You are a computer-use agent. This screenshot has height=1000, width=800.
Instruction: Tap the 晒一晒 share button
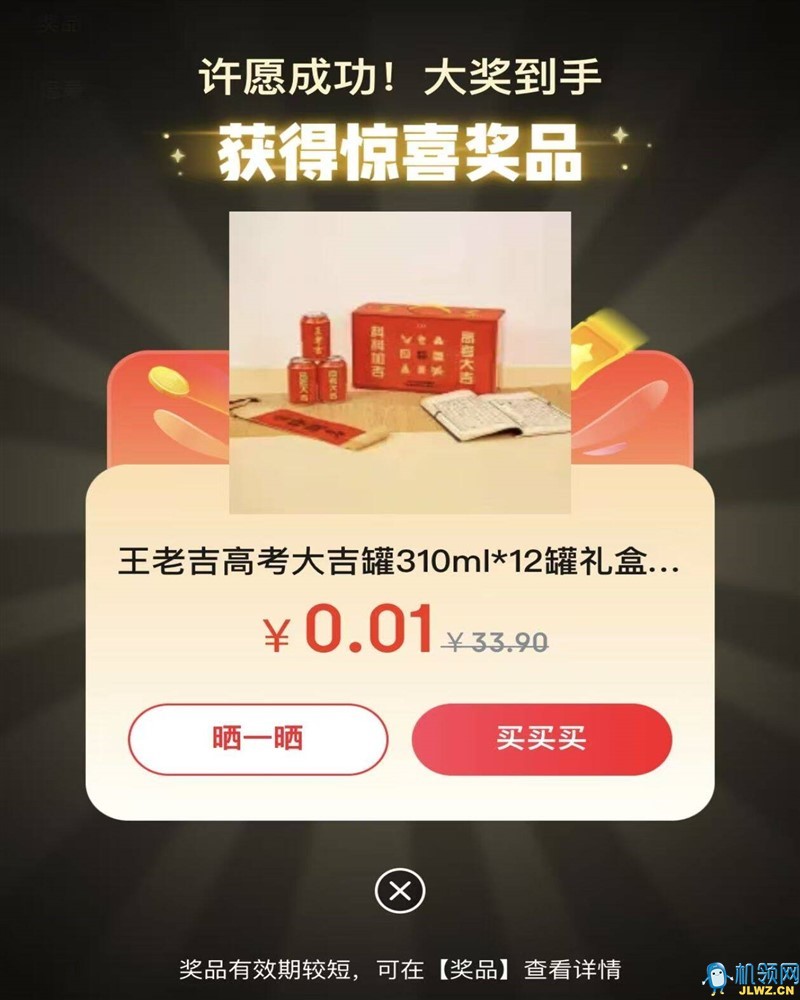point(258,740)
